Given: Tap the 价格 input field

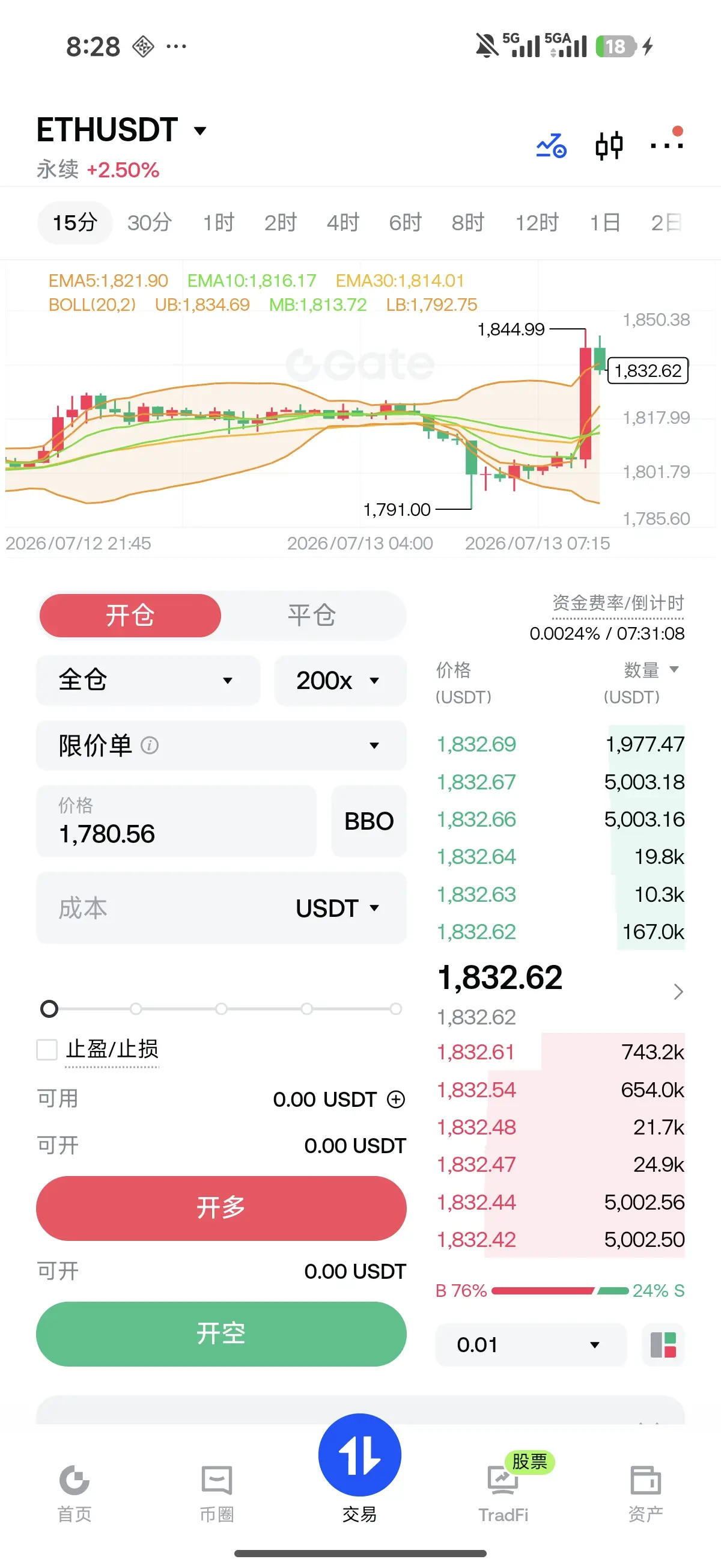Looking at the screenshot, I should (177, 821).
